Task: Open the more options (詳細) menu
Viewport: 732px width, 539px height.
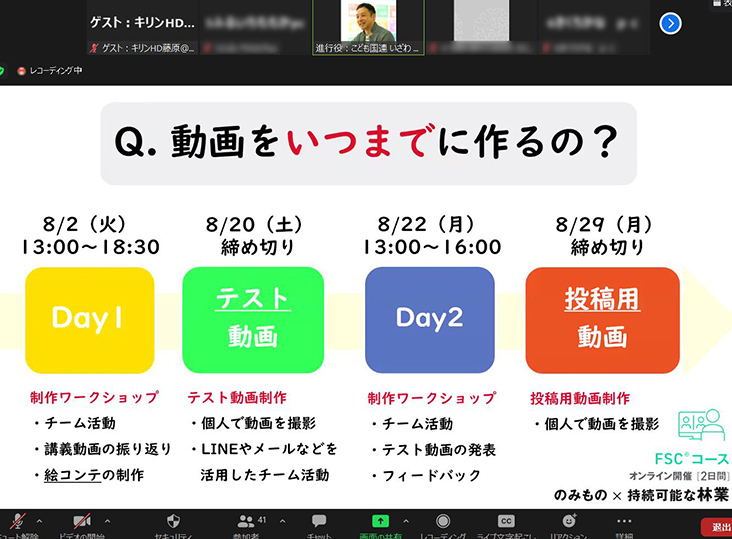Action: coord(625,524)
